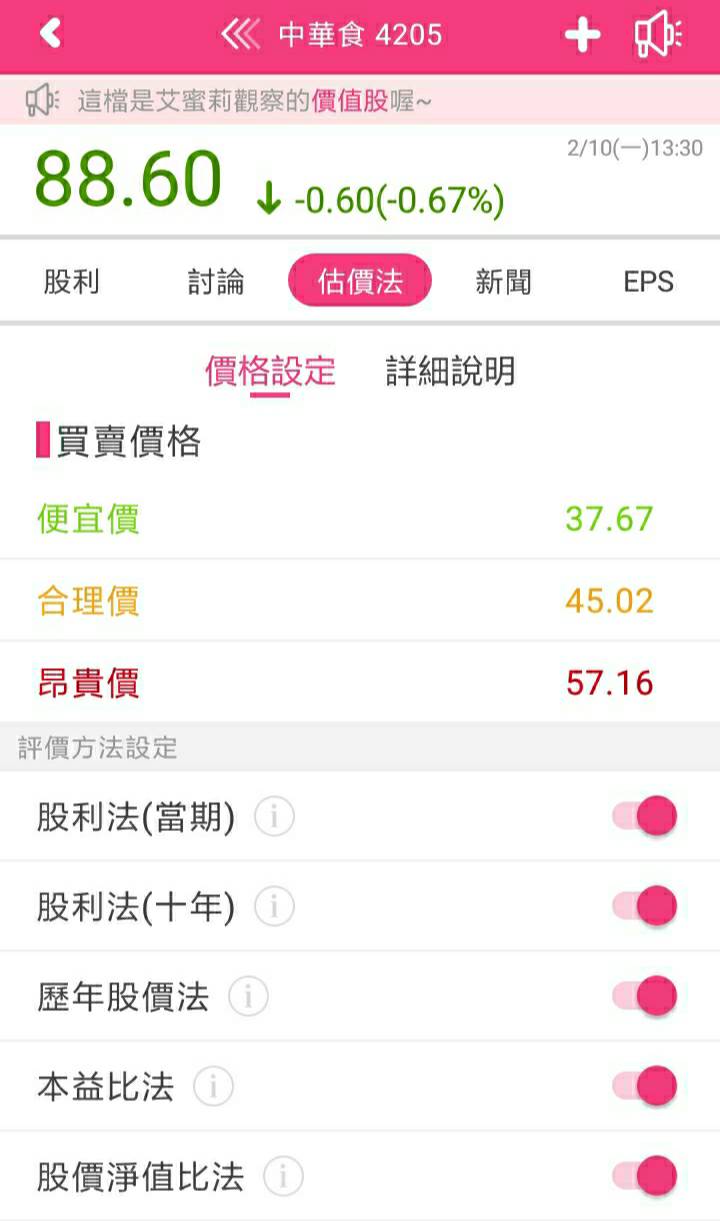The width and height of the screenshot is (720, 1221).
Task: Switch to 詳細說明 sub-tab
Action: click(x=450, y=372)
